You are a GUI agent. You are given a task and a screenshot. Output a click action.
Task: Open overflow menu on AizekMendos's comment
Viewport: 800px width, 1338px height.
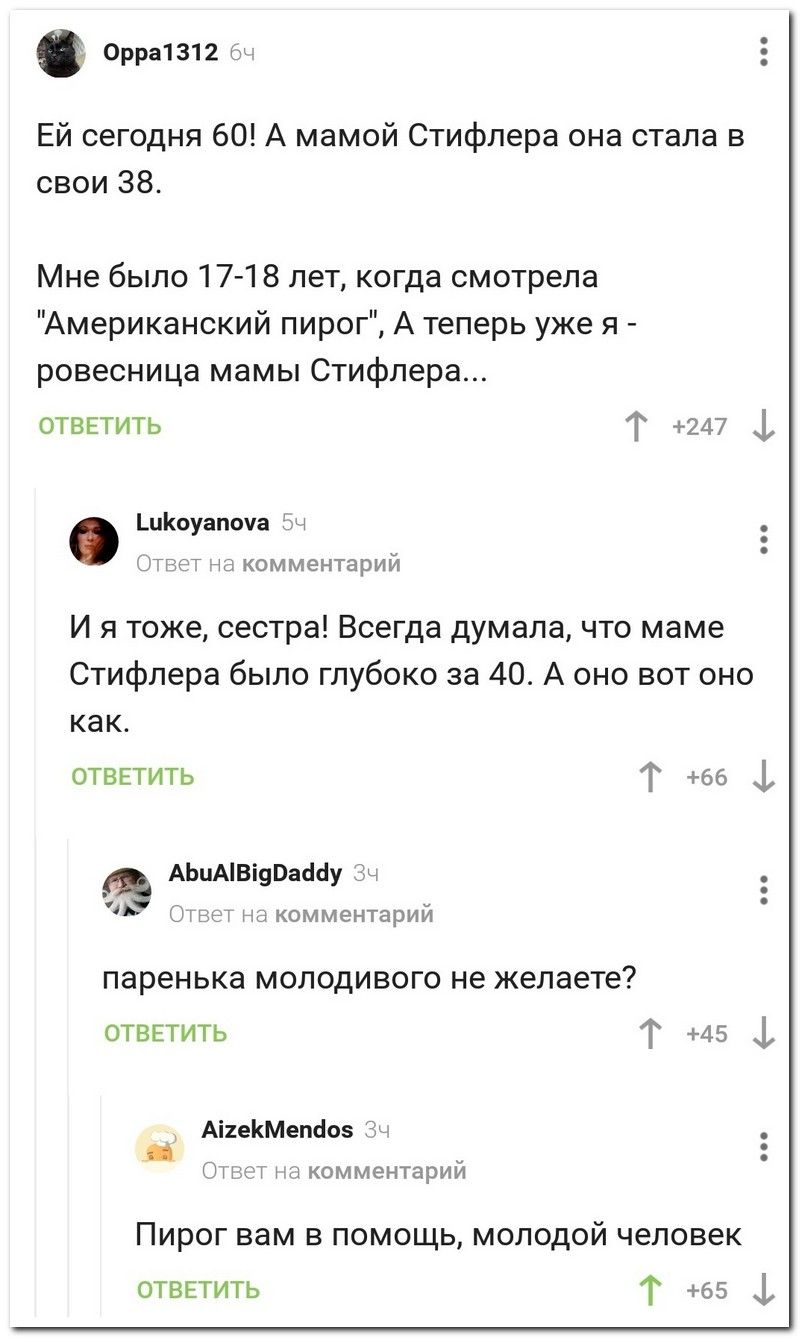click(764, 1146)
